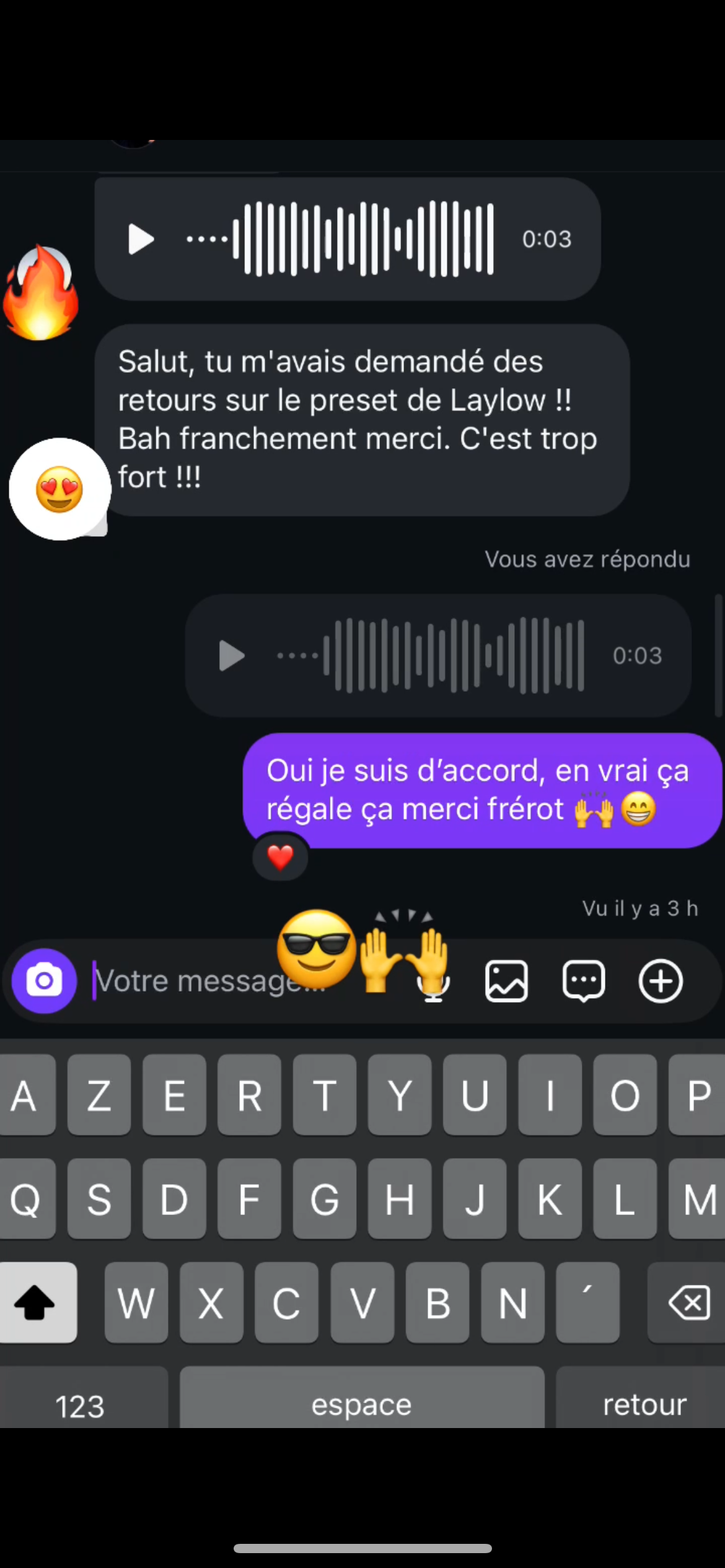The image size is (725, 1568).
Task: View the heart reaction on your message
Action: tap(280, 858)
